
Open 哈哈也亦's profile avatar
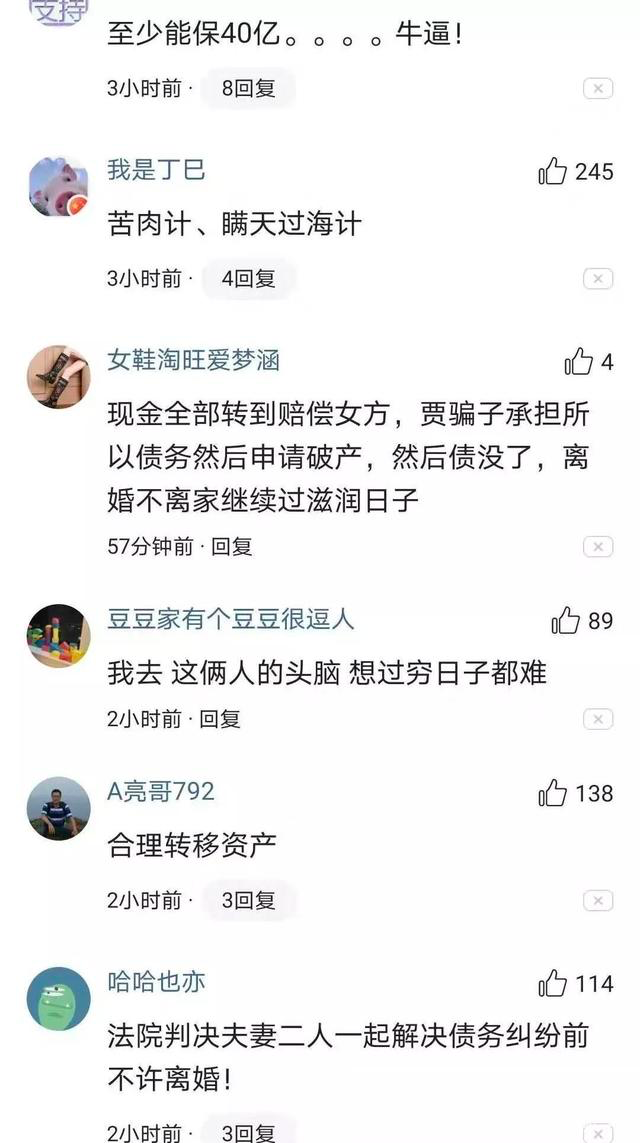click(x=58, y=998)
